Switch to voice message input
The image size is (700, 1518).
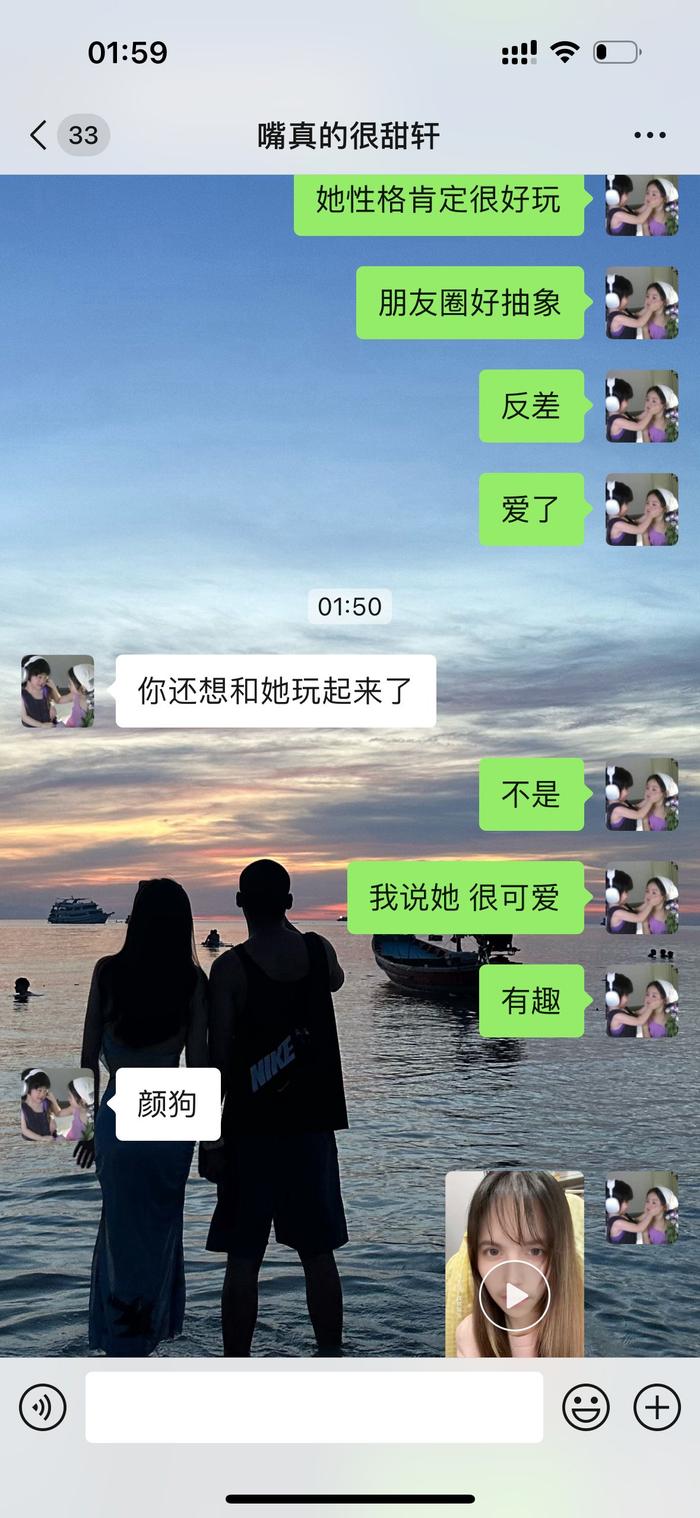coord(43,1407)
